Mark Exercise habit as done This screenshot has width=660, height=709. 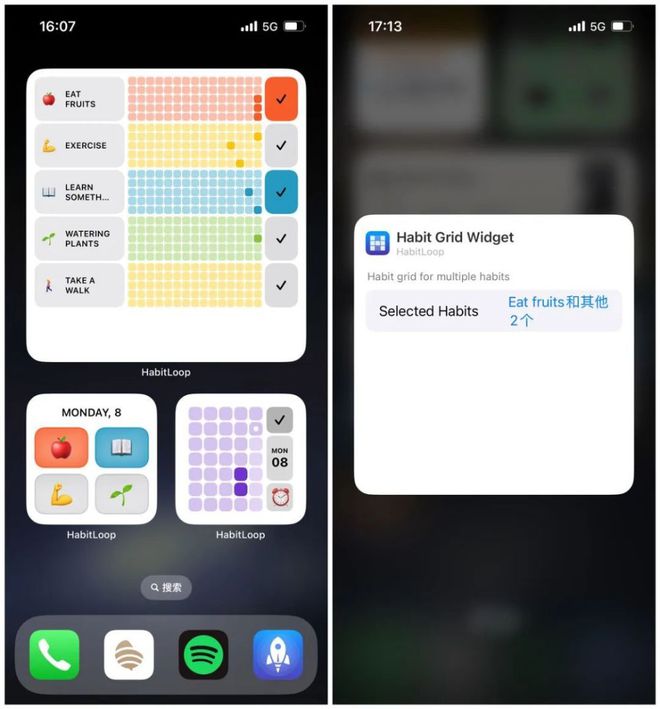pyautogui.click(x=281, y=145)
